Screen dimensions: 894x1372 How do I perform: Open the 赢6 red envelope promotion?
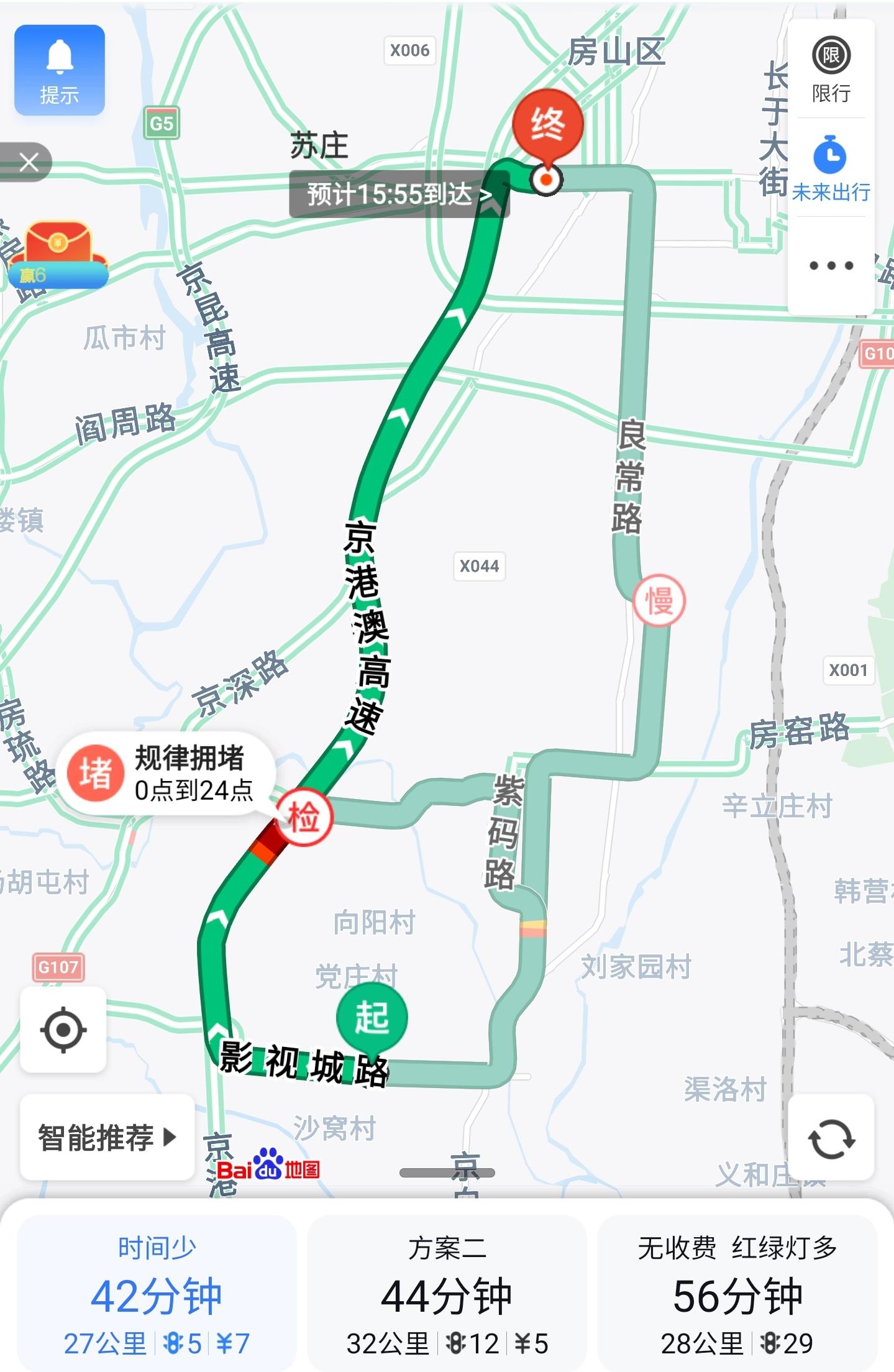point(59,255)
